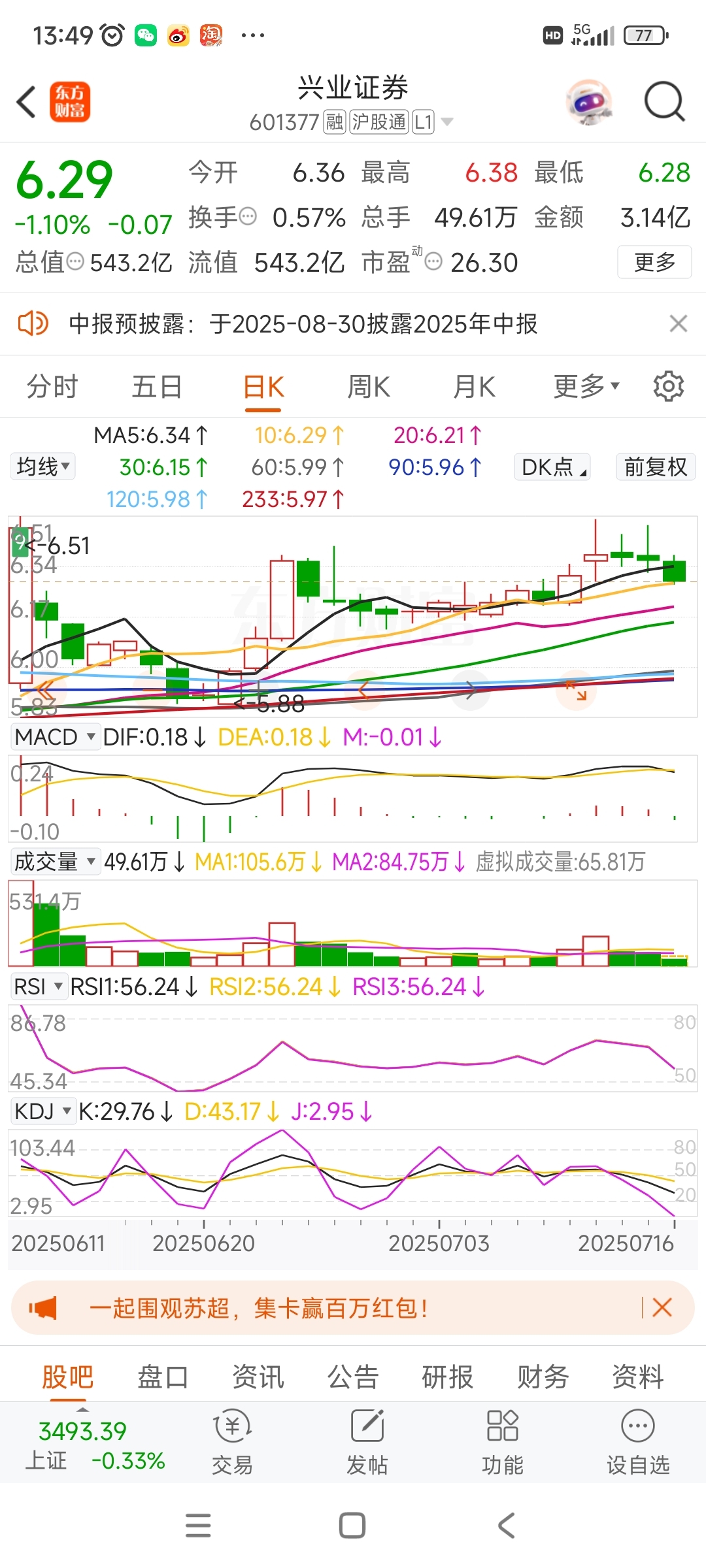Image resolution: width=706 pixels, height=1568 pixels.
Task: Open the 交易 trading button
Action: pos(232,1443)
